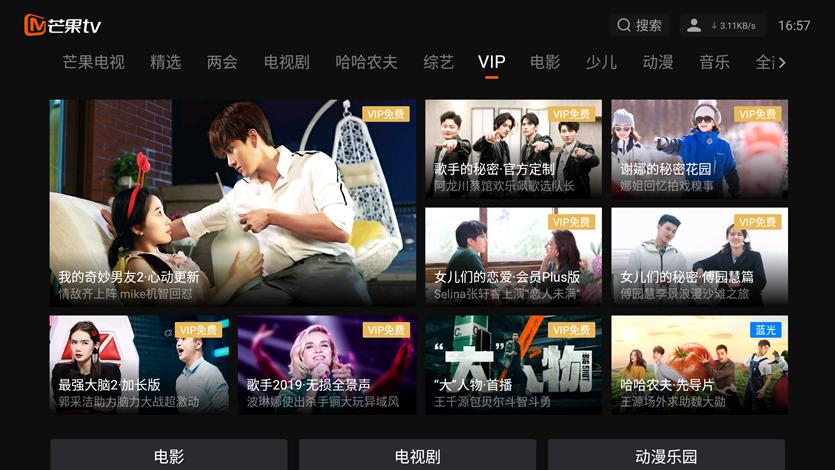This screenshot has height=470, width=835.
Task: Open the 电视剧 category button at bottom
Action: [417, 456]
